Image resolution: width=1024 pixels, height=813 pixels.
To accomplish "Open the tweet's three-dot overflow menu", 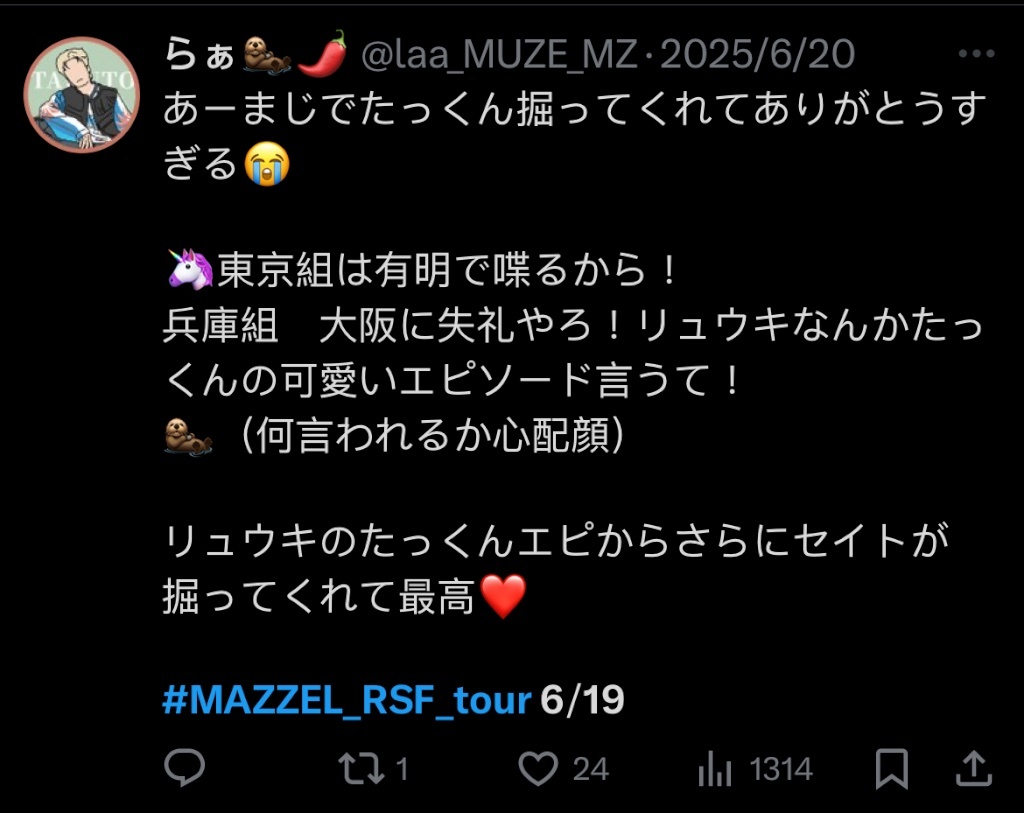I will pyautogui.click(x=976, y=55).
